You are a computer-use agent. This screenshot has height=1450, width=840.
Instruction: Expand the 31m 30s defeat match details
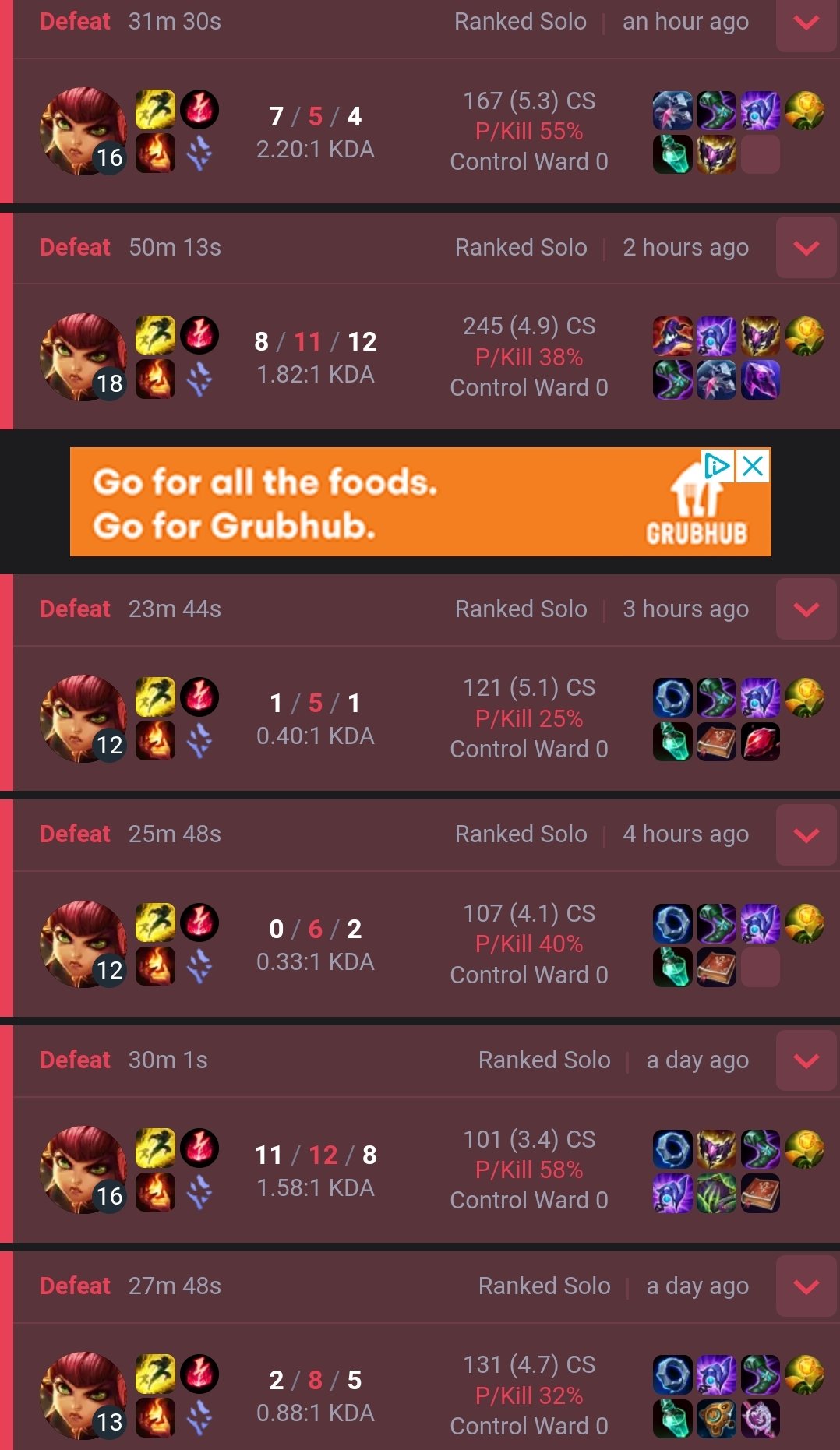tap(806, 23)
